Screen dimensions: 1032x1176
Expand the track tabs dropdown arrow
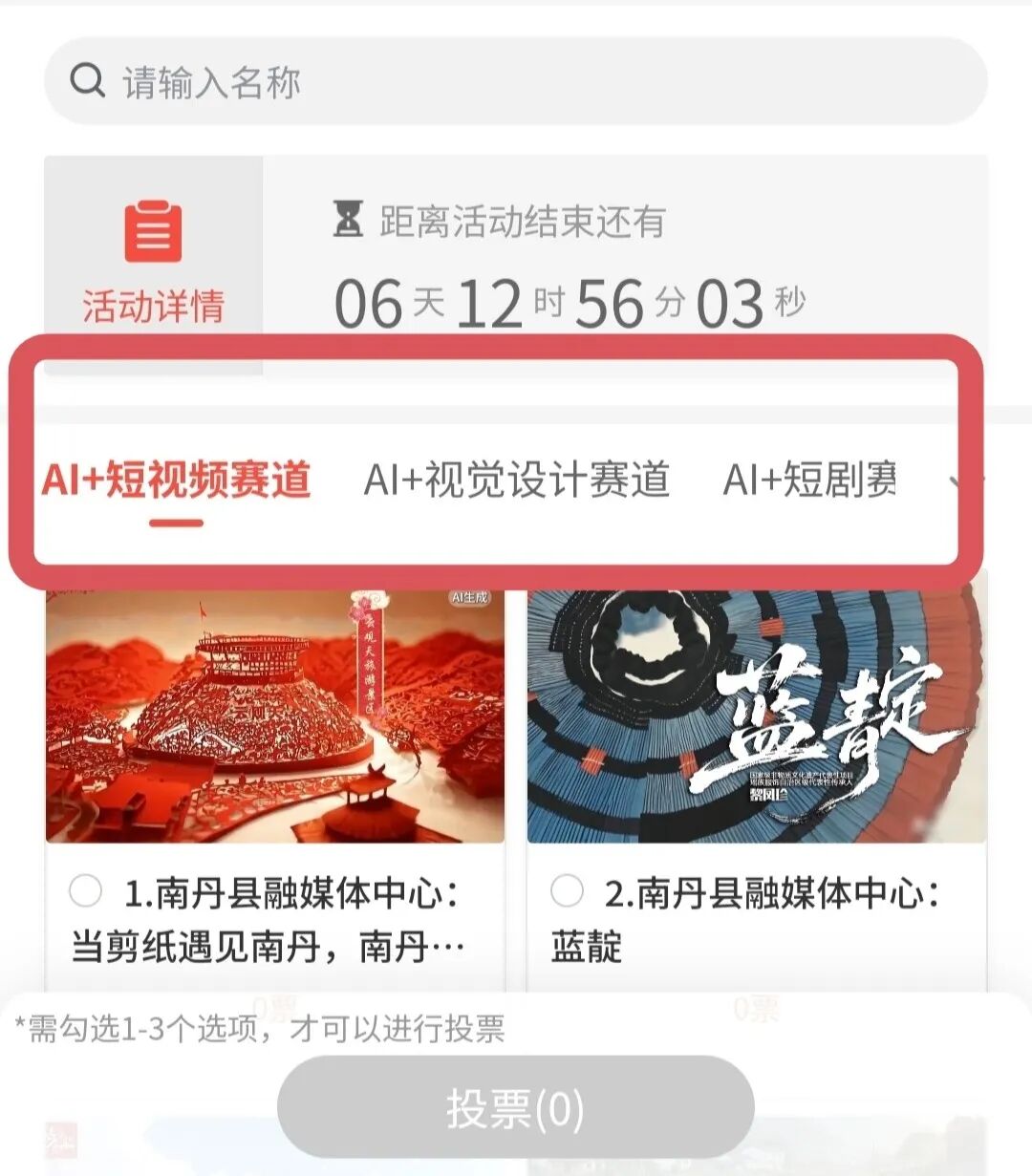957,481
